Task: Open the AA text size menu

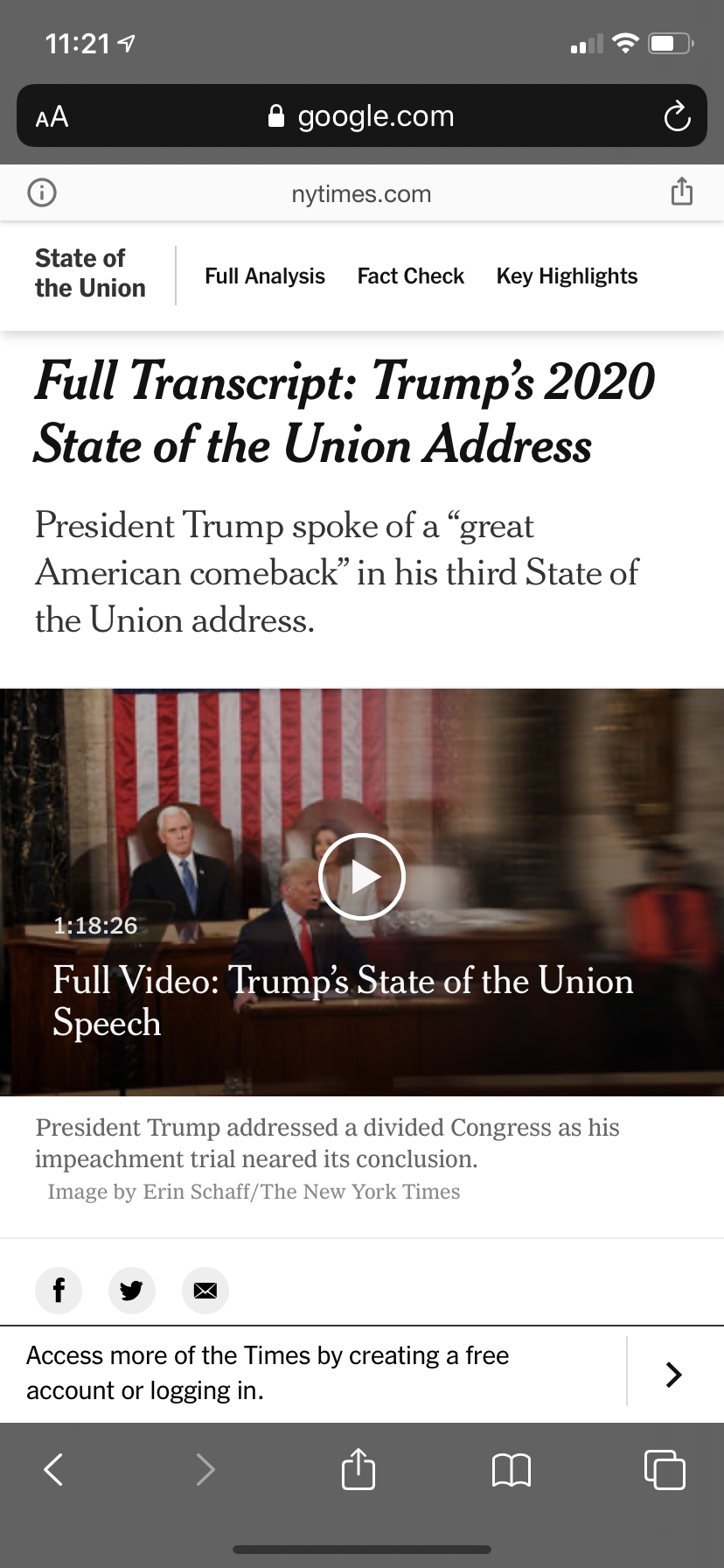Action: 52,116
